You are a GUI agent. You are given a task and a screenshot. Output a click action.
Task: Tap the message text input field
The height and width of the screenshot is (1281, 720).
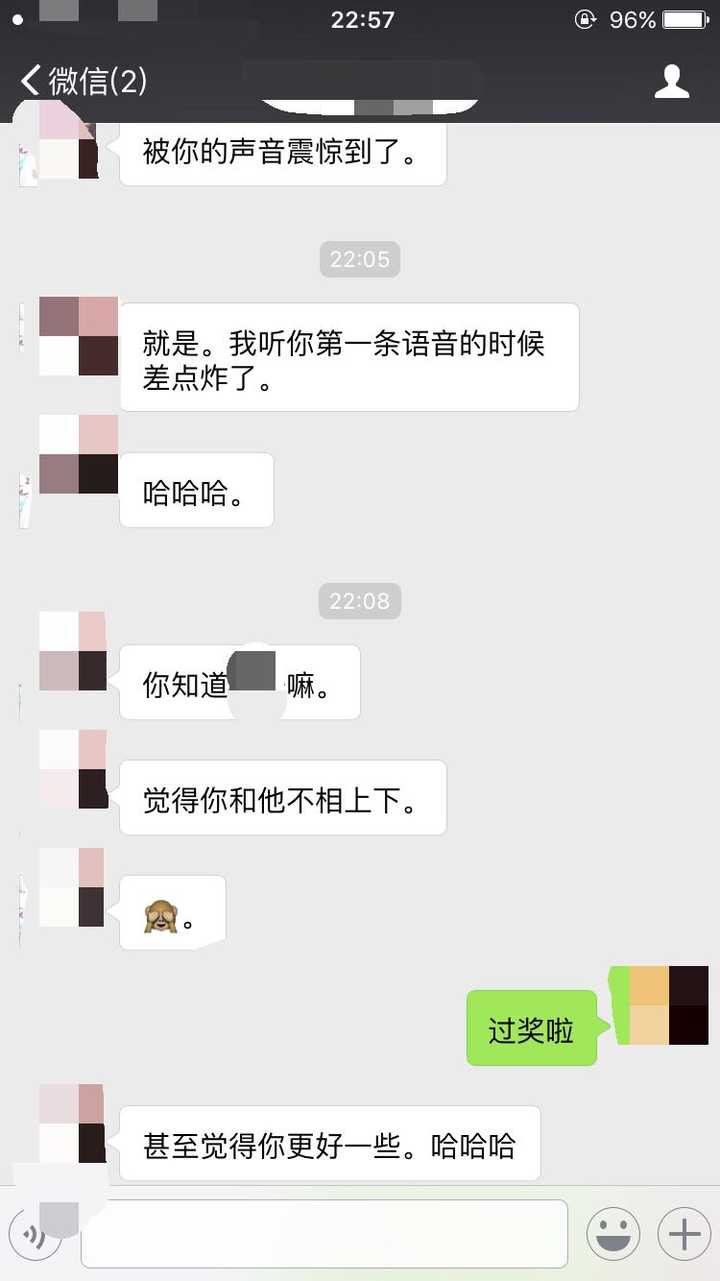[x=324, y=1234]
